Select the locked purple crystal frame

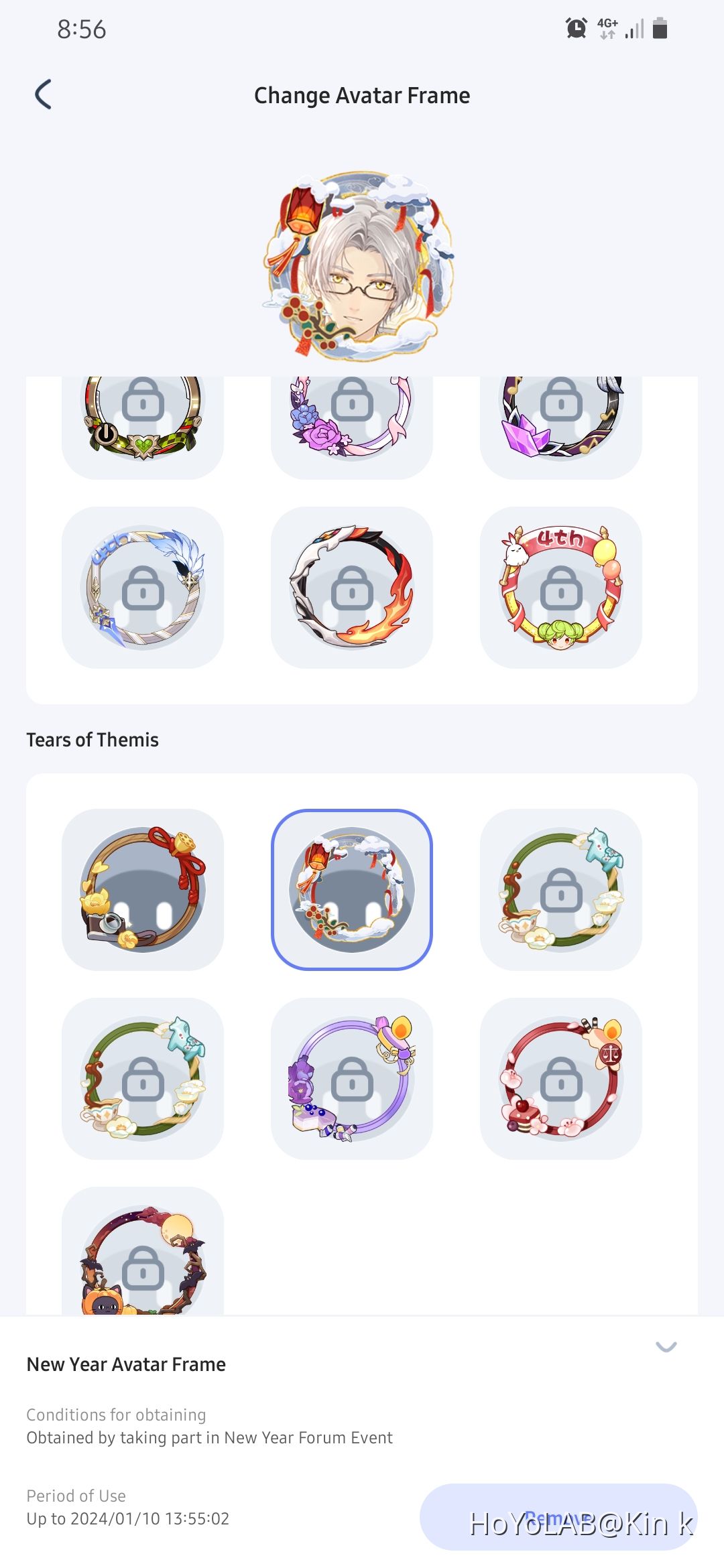pyautogui.click(x=561, y=422)
